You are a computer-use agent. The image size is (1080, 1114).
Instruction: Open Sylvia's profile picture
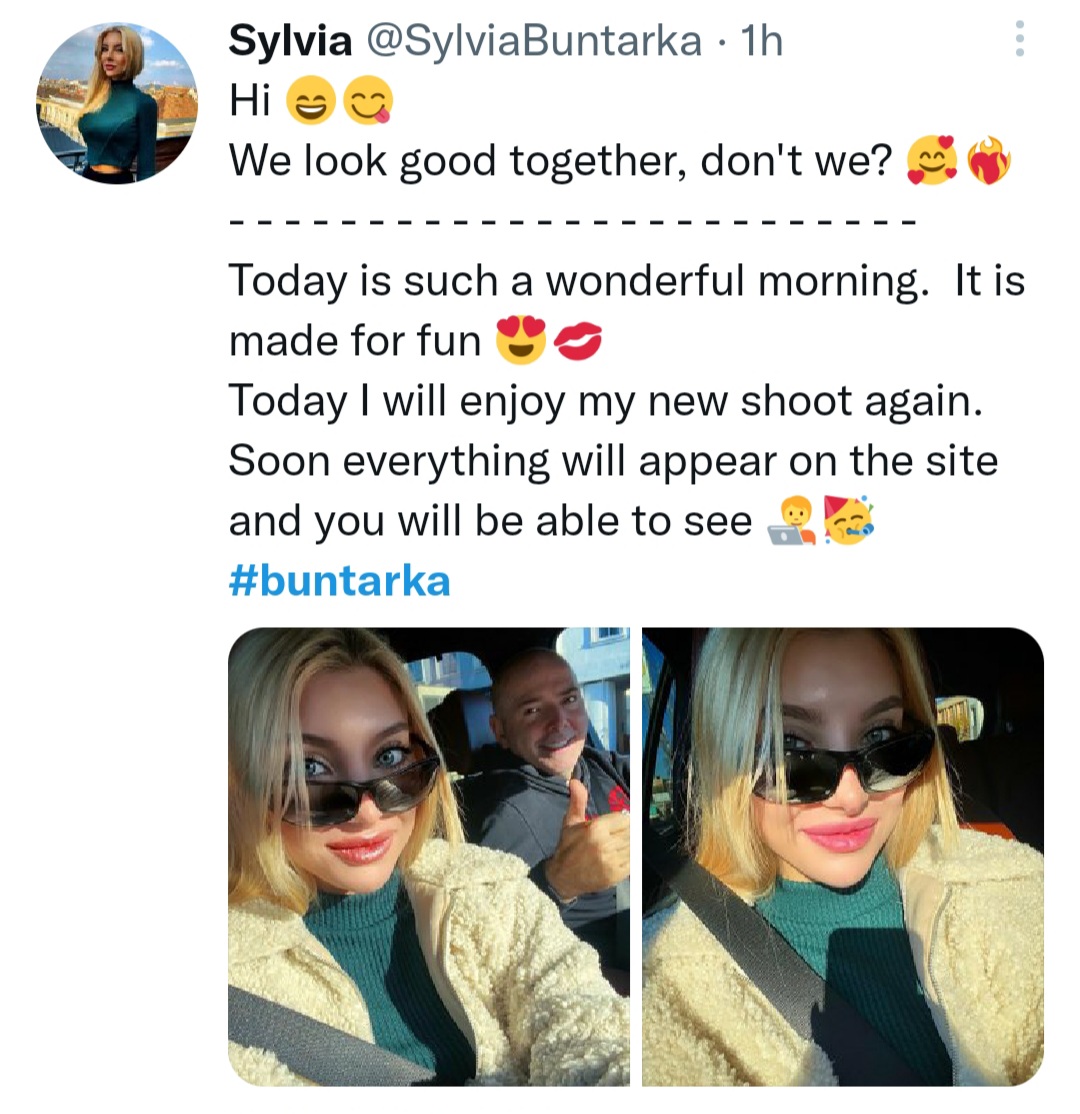(x=116, y=103)
